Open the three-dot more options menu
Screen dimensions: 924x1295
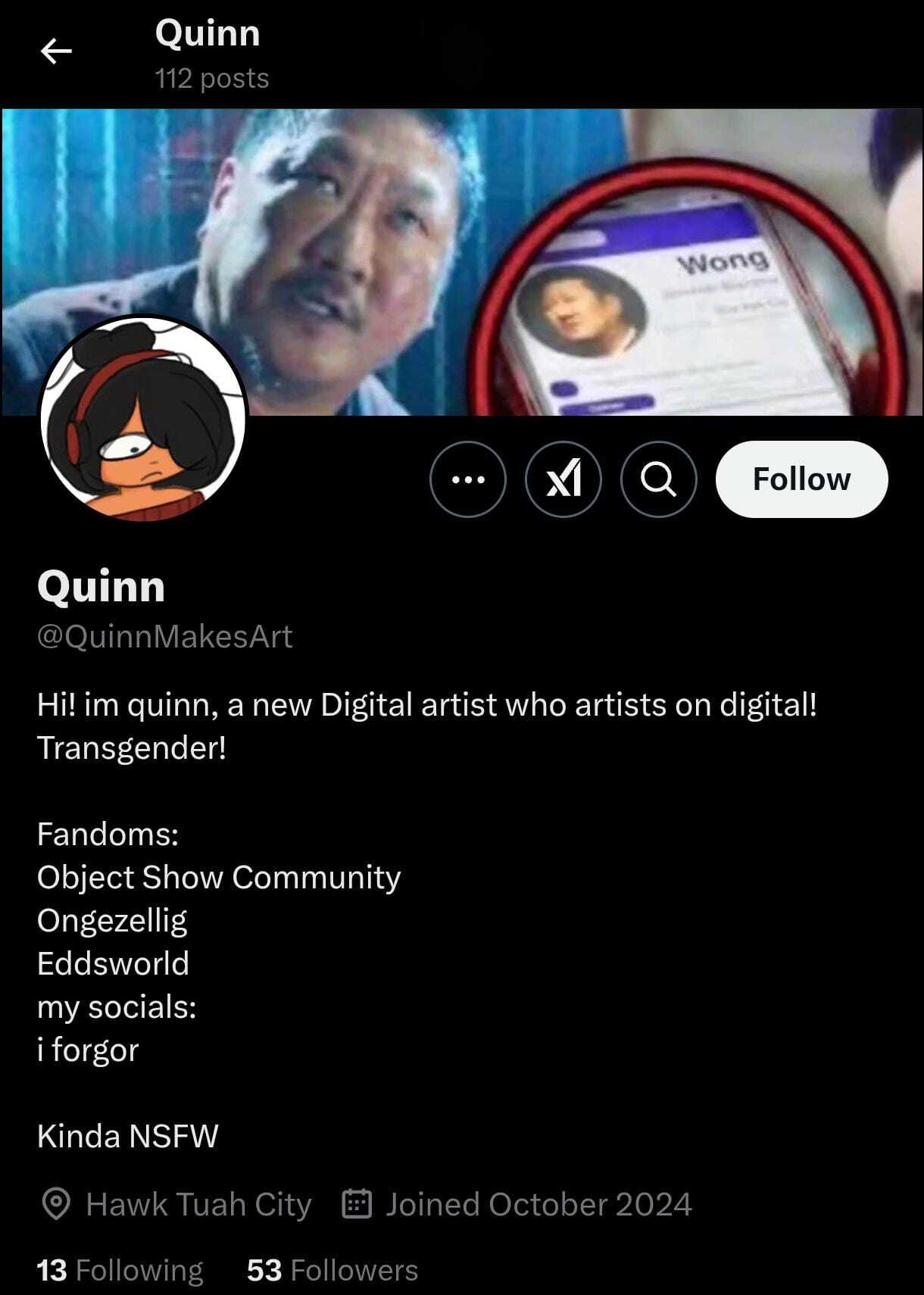(x=467, y=479)
